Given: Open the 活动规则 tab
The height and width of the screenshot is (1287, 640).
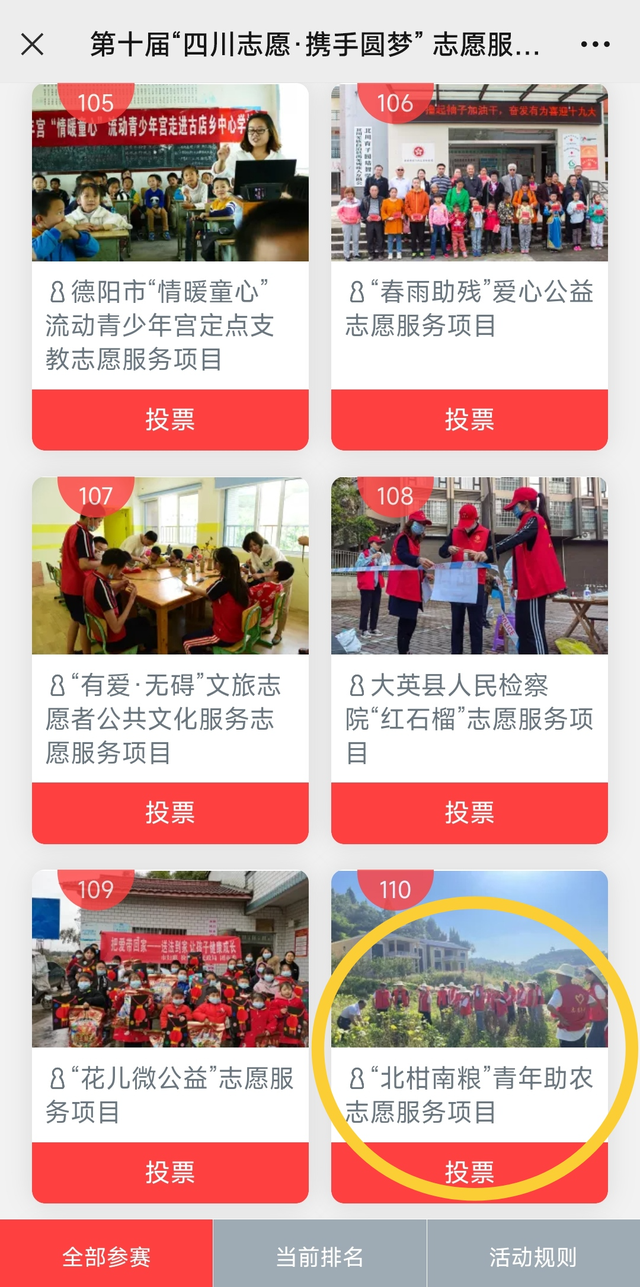Looking at the screenshot, I should click(x=533, y=1256).
